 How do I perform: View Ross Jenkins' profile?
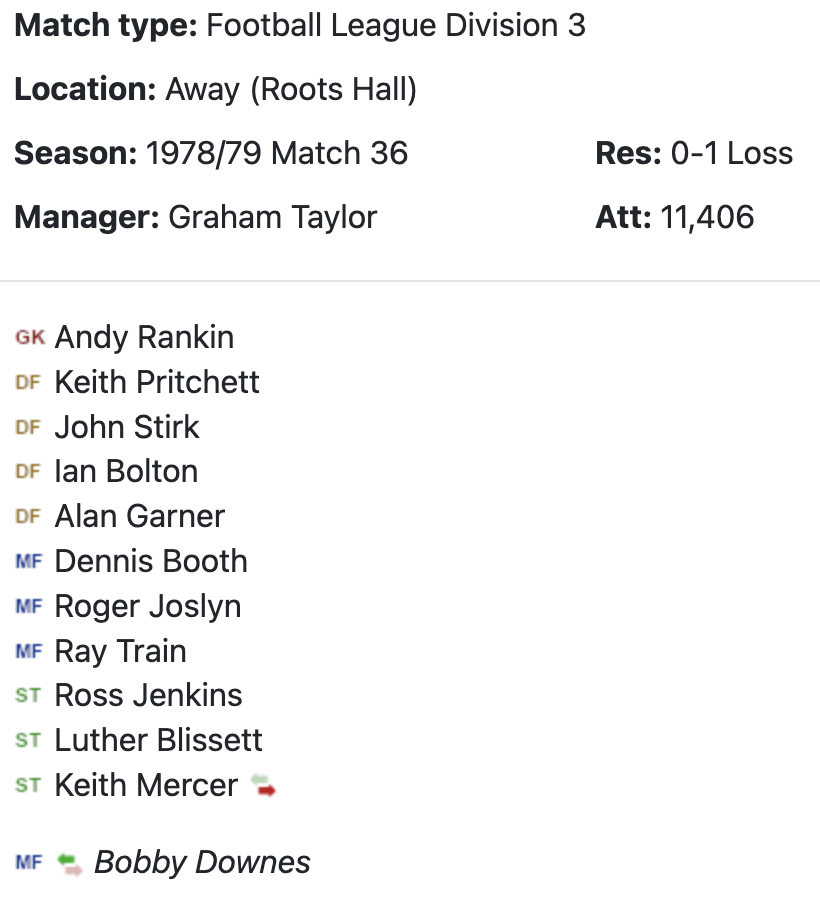(148, 695)
